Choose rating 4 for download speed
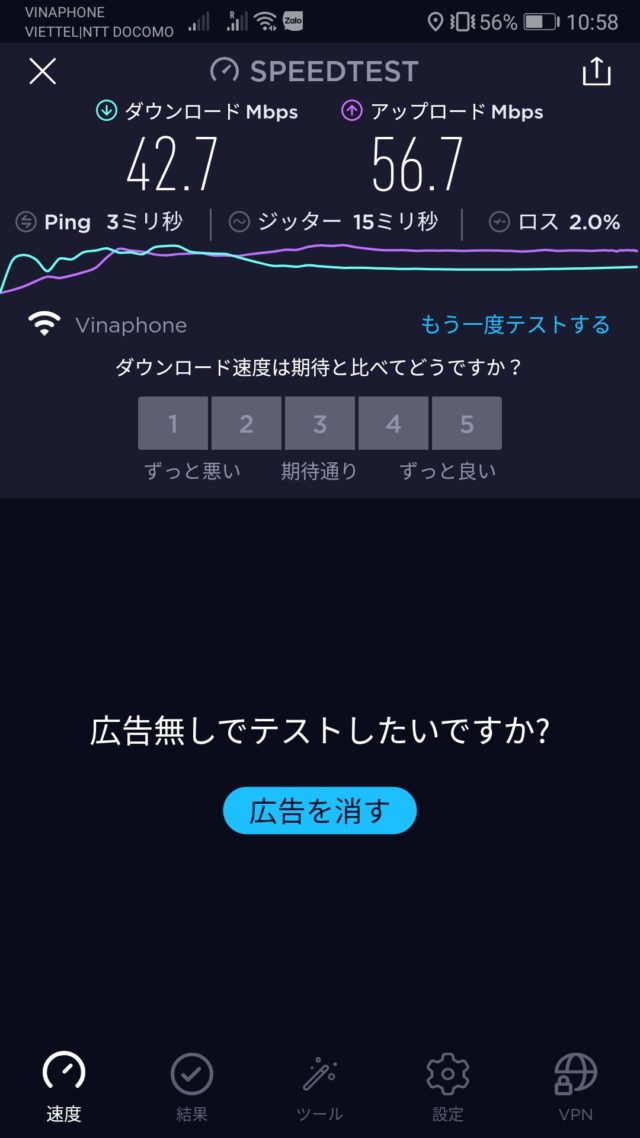This screenshot has width=640, height=1138. (393, 424)
